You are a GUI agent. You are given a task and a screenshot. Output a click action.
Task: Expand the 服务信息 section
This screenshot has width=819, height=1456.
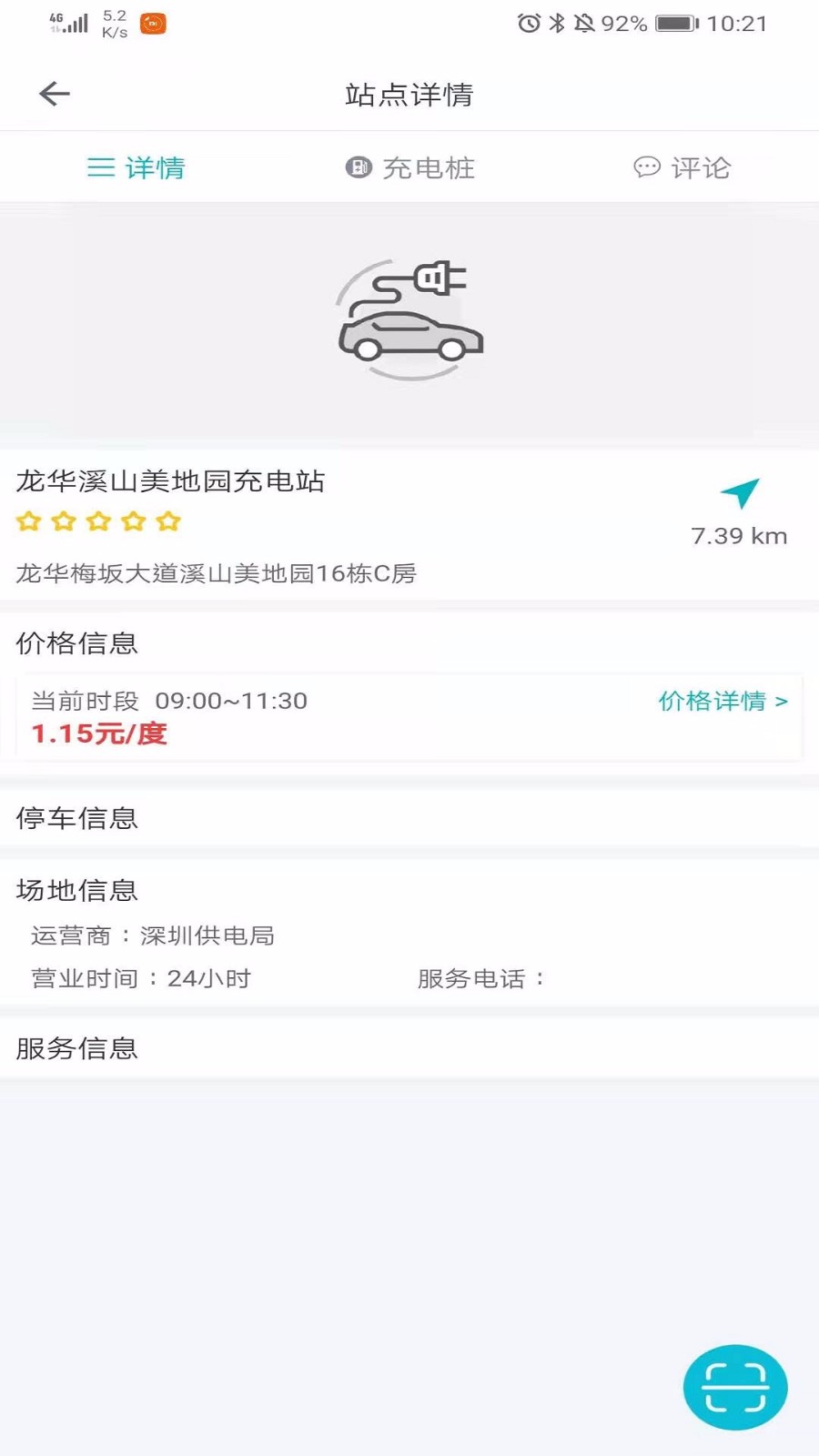(x=77, y=1048)
